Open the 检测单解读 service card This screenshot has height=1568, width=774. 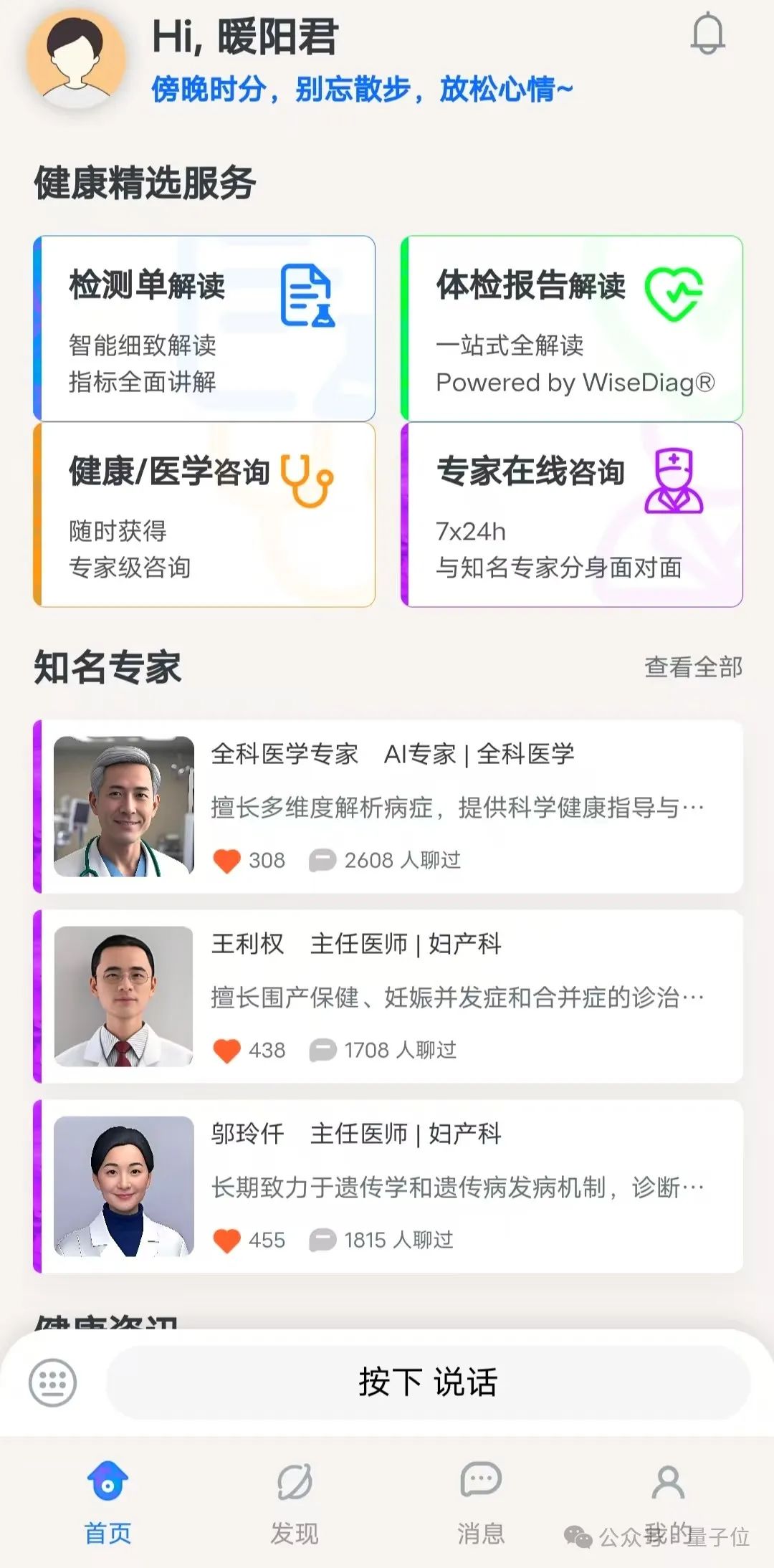pyautogui.click(x=204, y=328)
